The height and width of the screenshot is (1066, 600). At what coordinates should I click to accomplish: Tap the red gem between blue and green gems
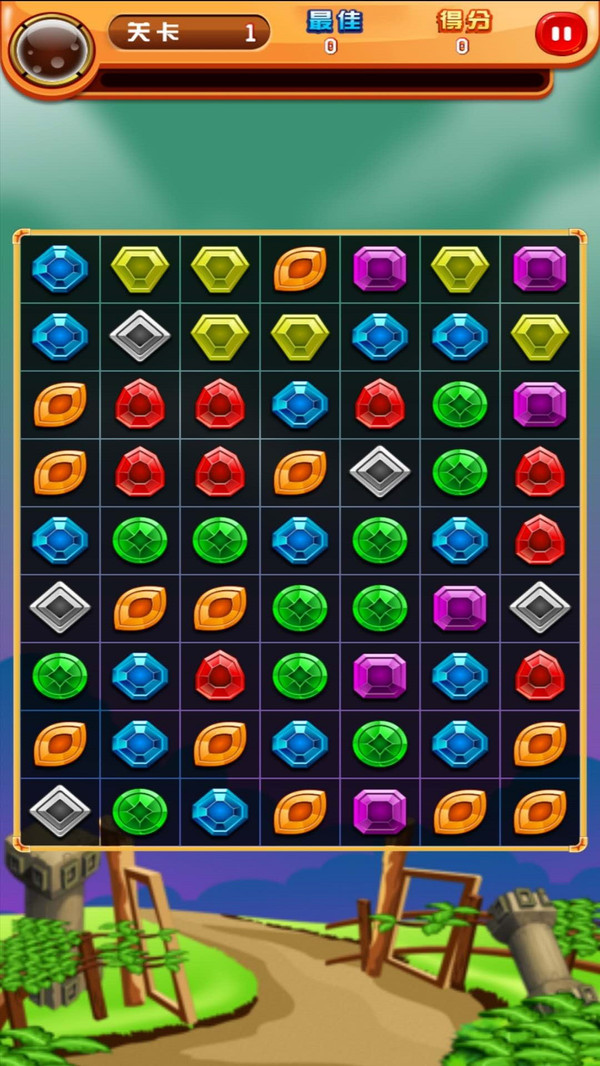tap(220, 675)
